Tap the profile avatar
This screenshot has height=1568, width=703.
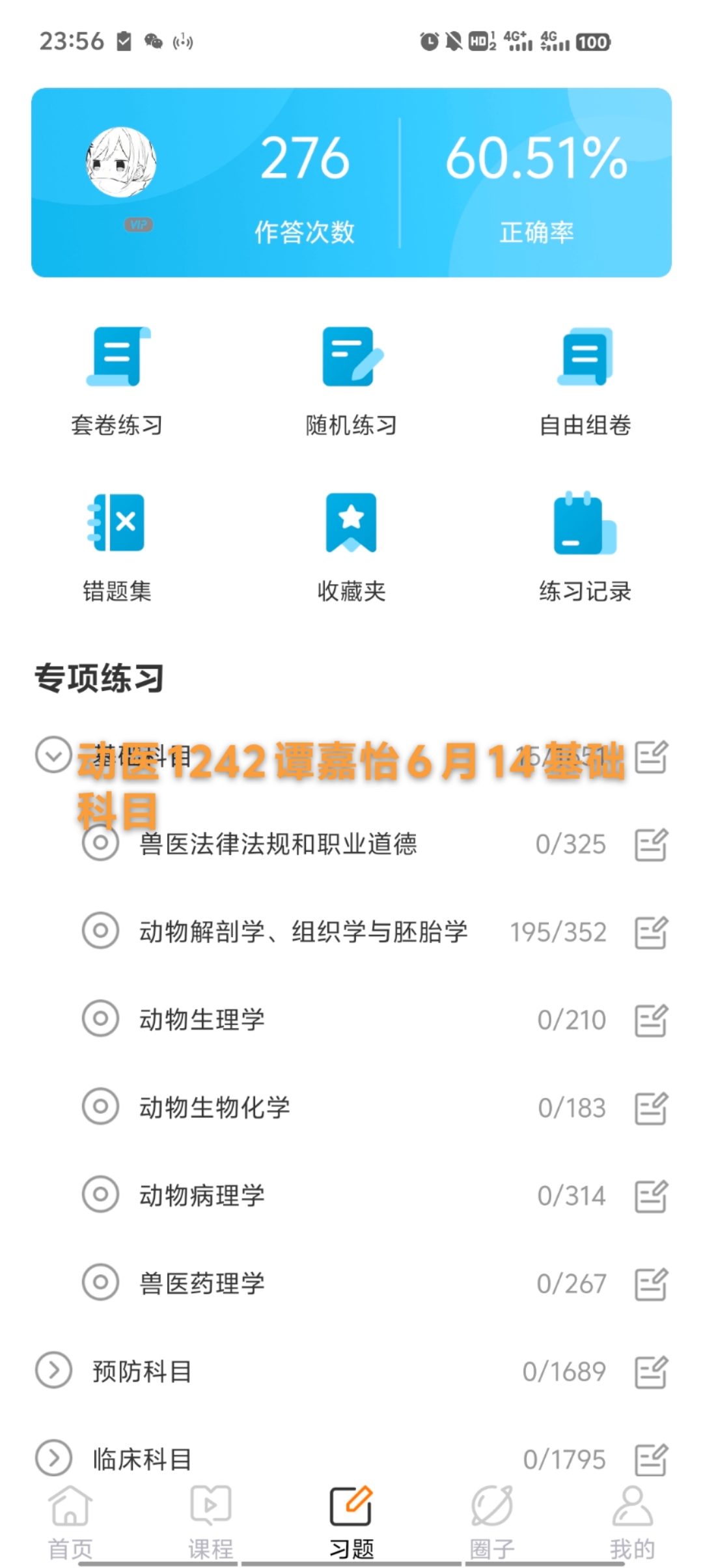coord(121,162)
